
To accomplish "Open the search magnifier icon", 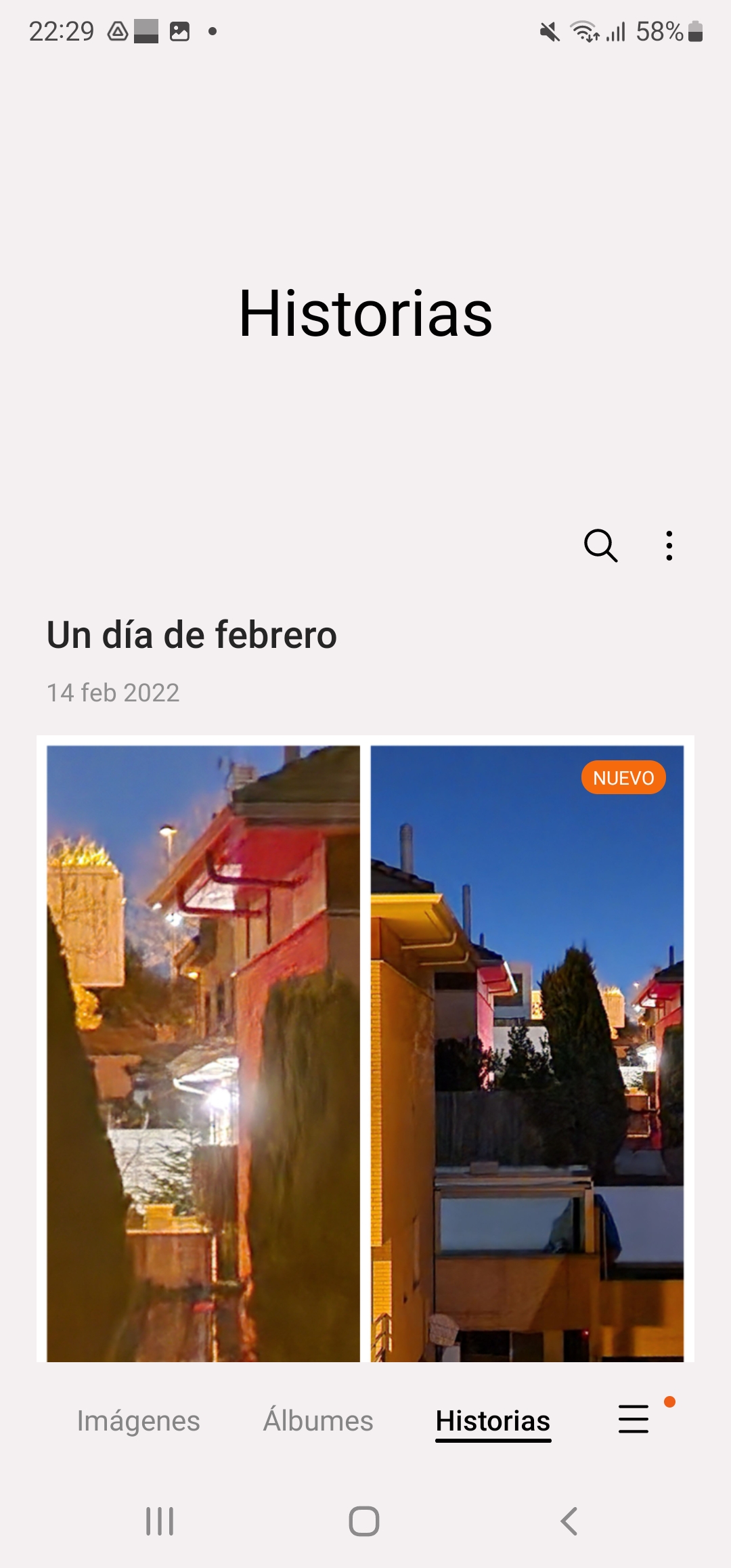I will tap(600, 546).
